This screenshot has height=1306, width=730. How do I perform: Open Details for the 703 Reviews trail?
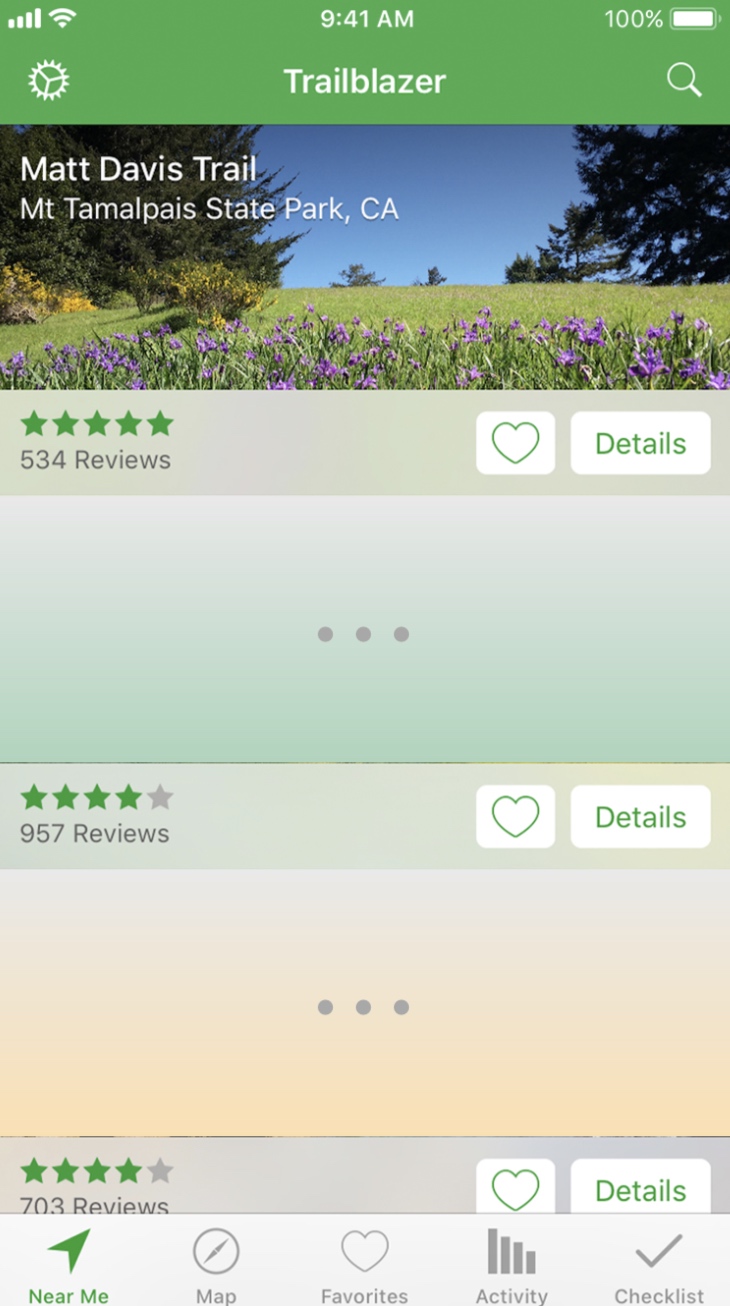pyautogui.click(x=640, y=1188)
